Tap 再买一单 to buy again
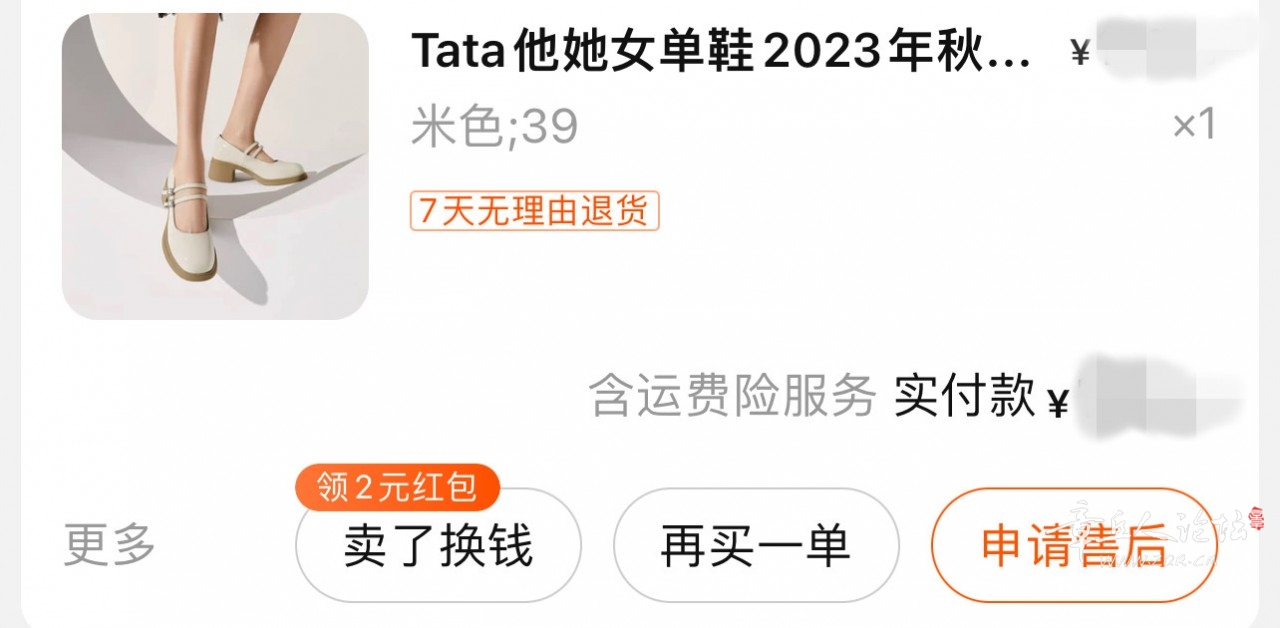The image size is (1280, 628). click(x=755, y=547)
